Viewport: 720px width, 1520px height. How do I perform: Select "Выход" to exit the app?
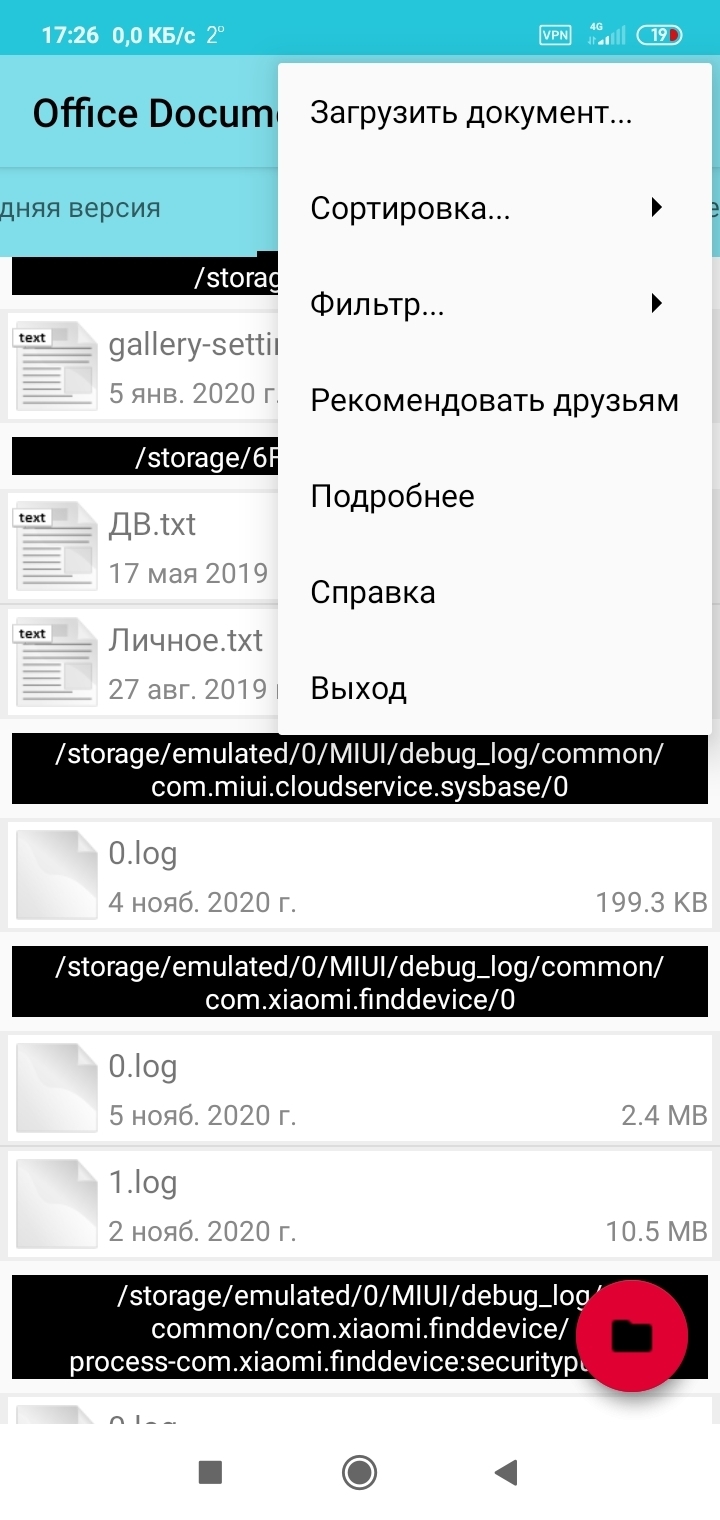coord(495,688)
